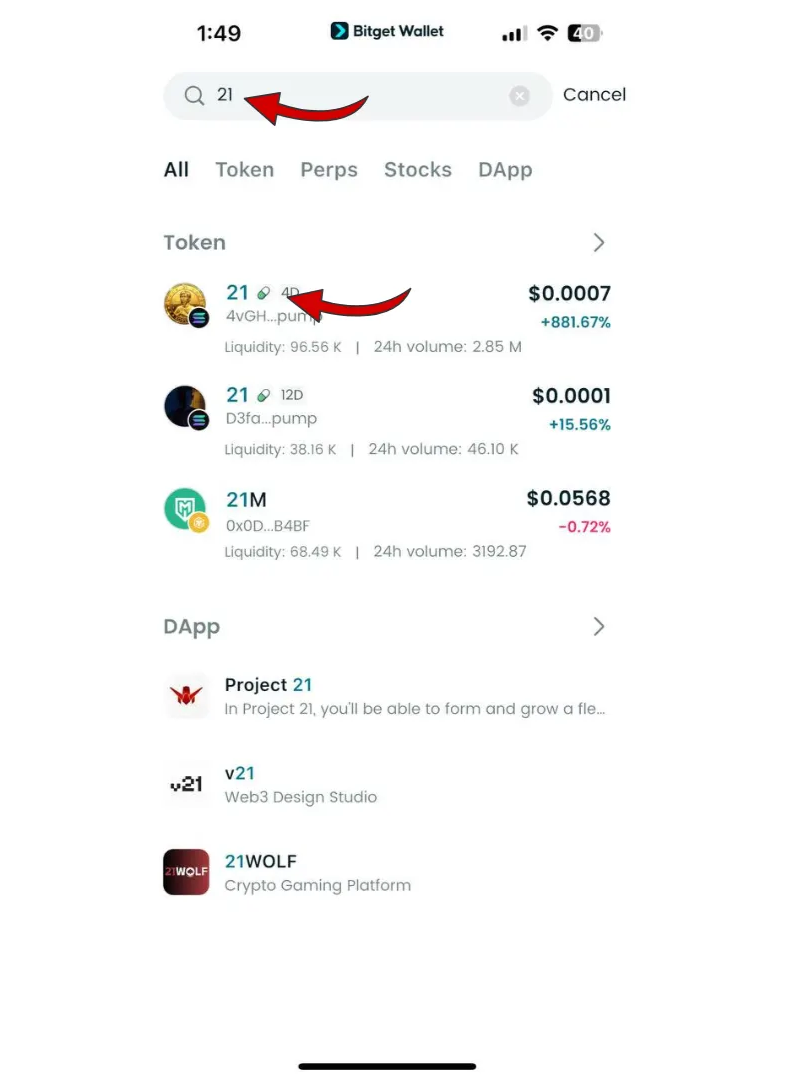Switch to the Perps tab
The width and height of the screenshot is (785, 1080).
tap(328, 170)
